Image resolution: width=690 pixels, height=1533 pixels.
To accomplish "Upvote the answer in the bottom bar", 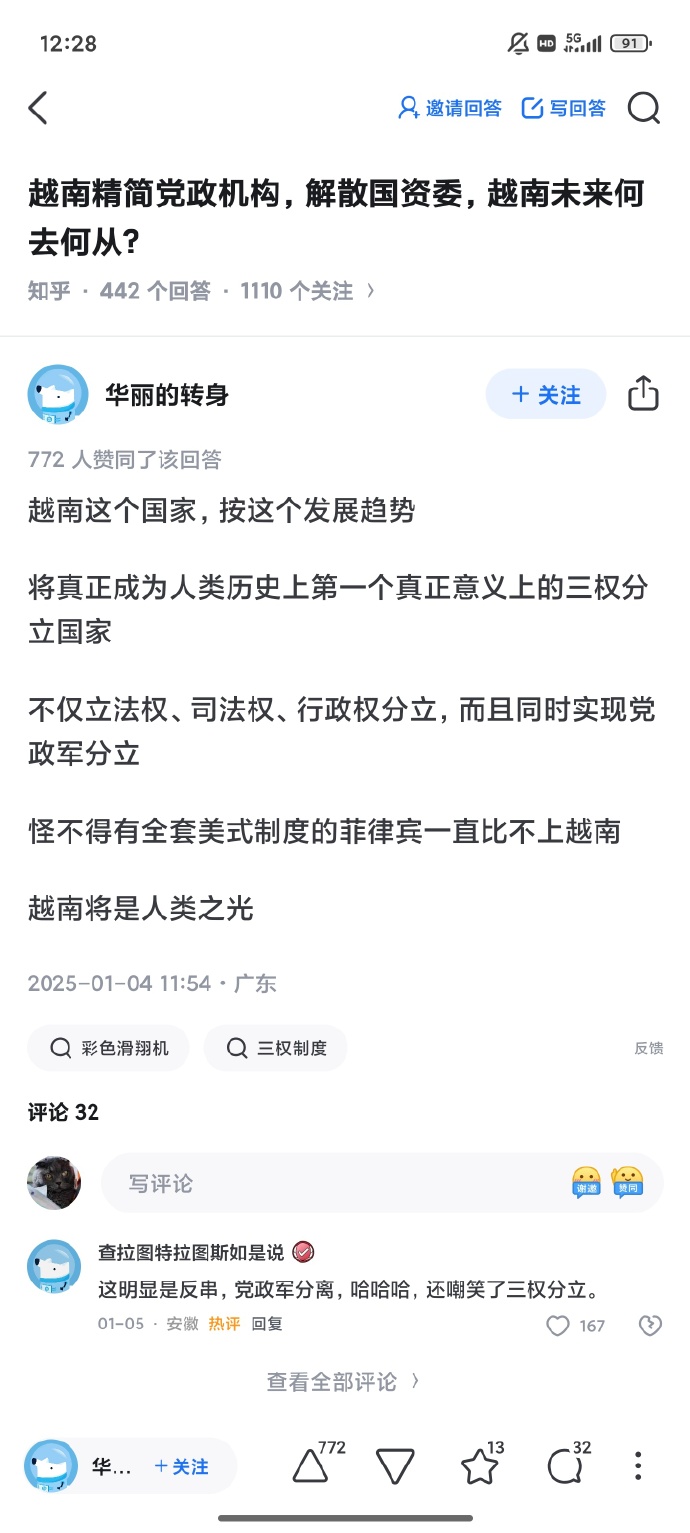I will coord(311,1466).
